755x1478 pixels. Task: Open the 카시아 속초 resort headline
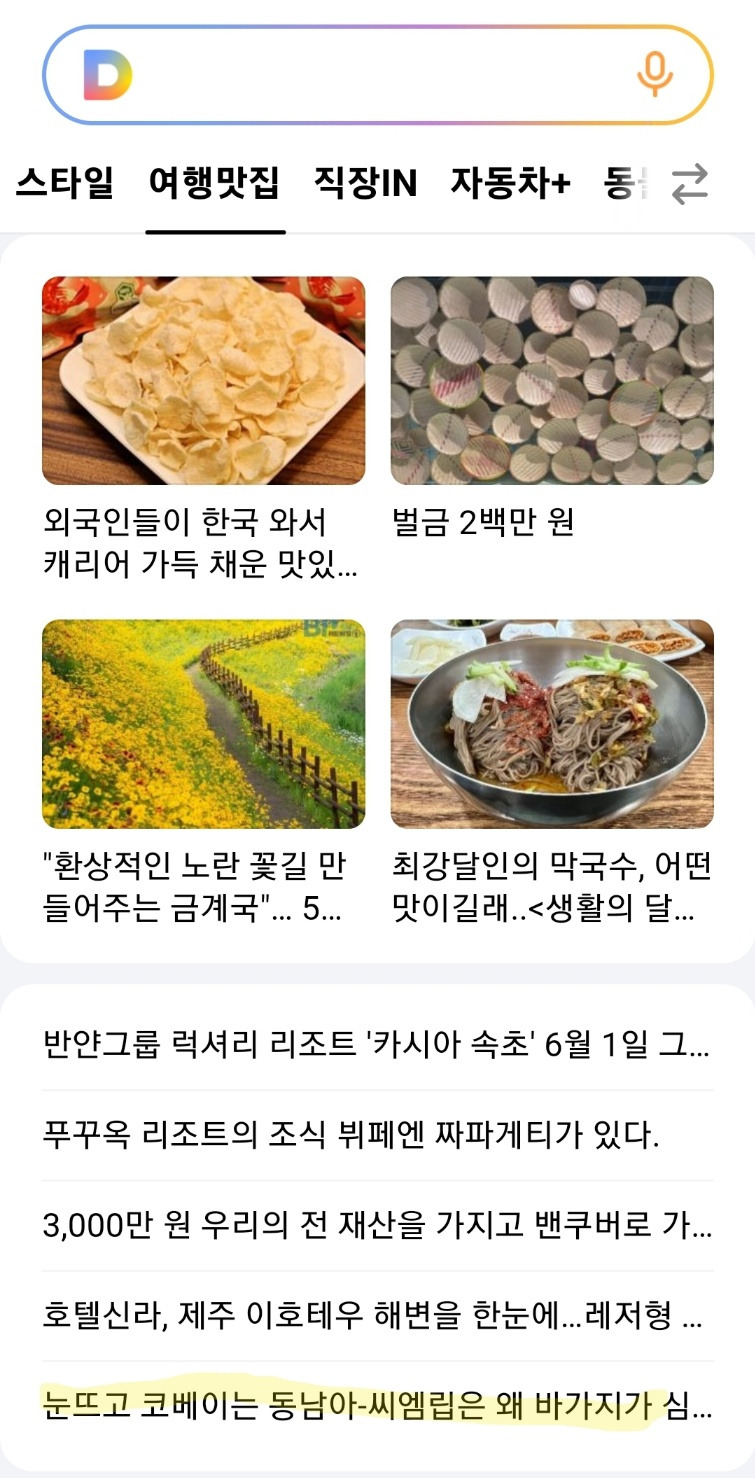coord(377,1042)
